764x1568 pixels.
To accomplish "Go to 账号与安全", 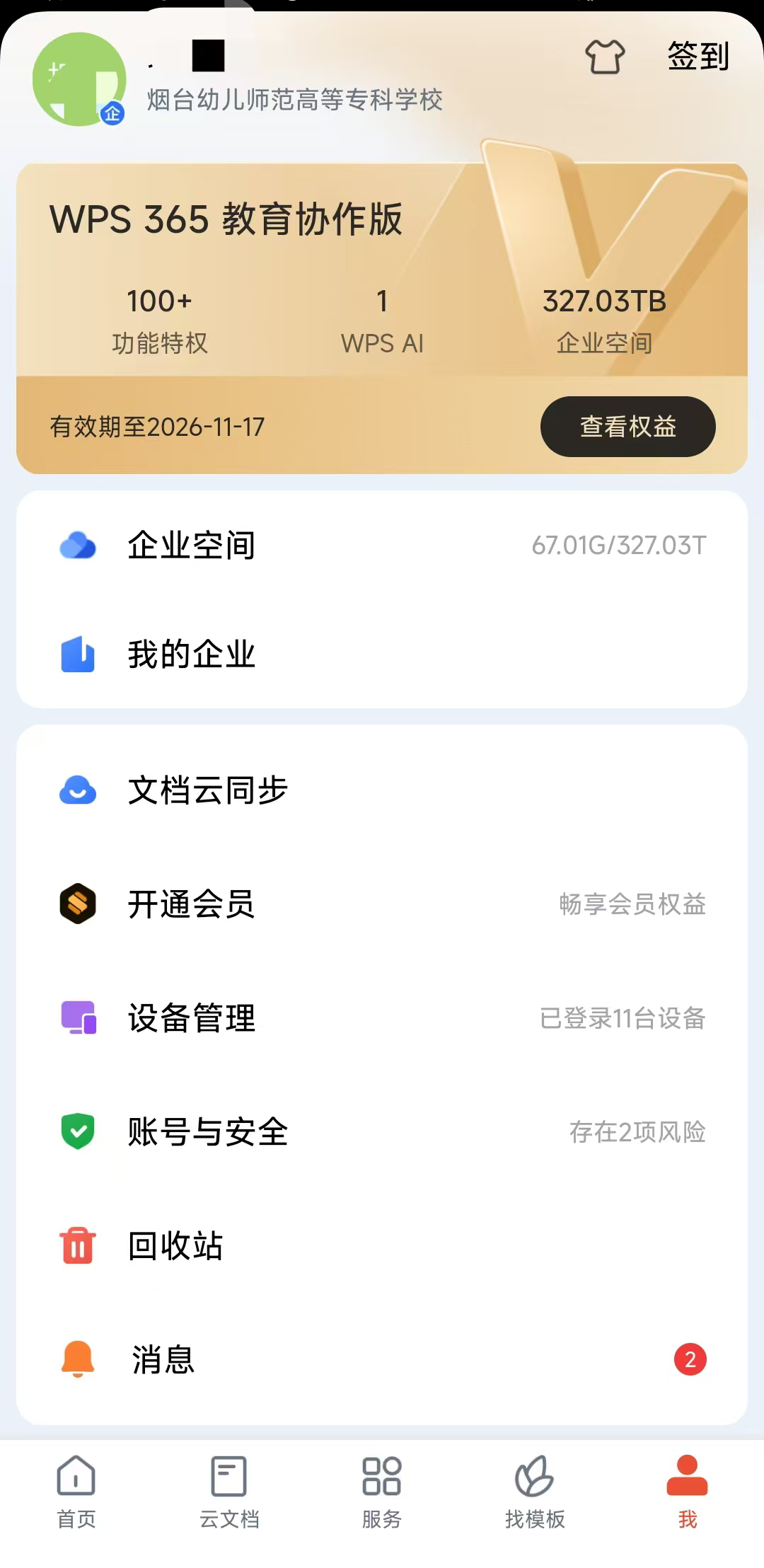I will pos(382,1131).
